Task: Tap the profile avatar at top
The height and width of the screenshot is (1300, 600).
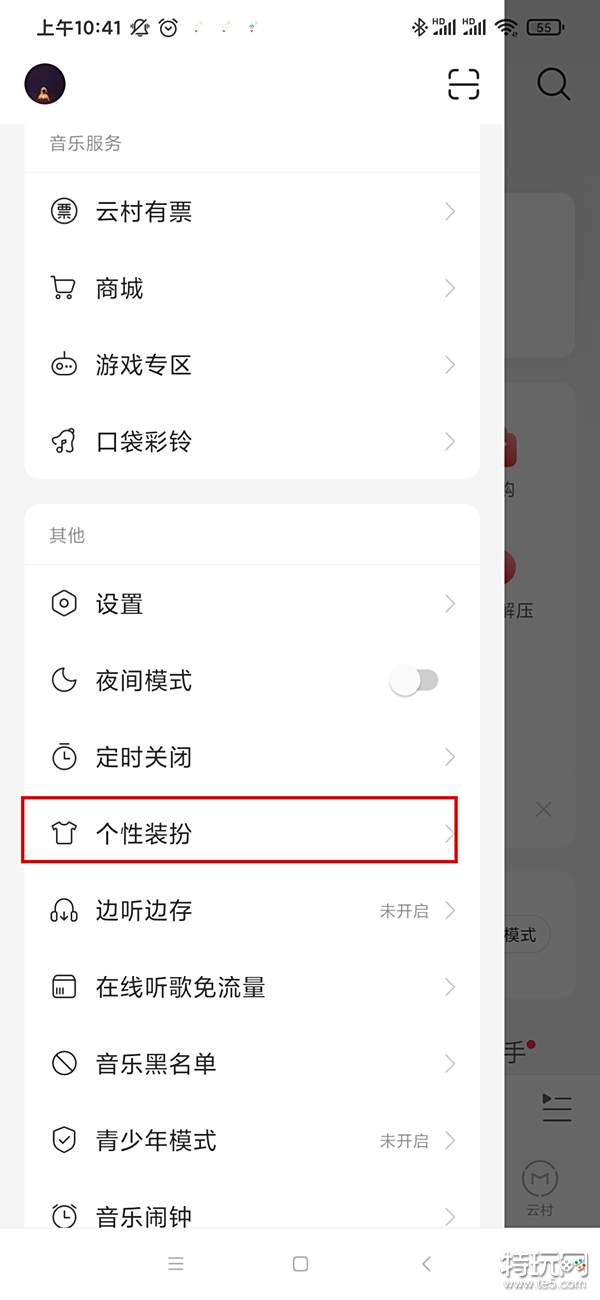Action: coord(45,83)
